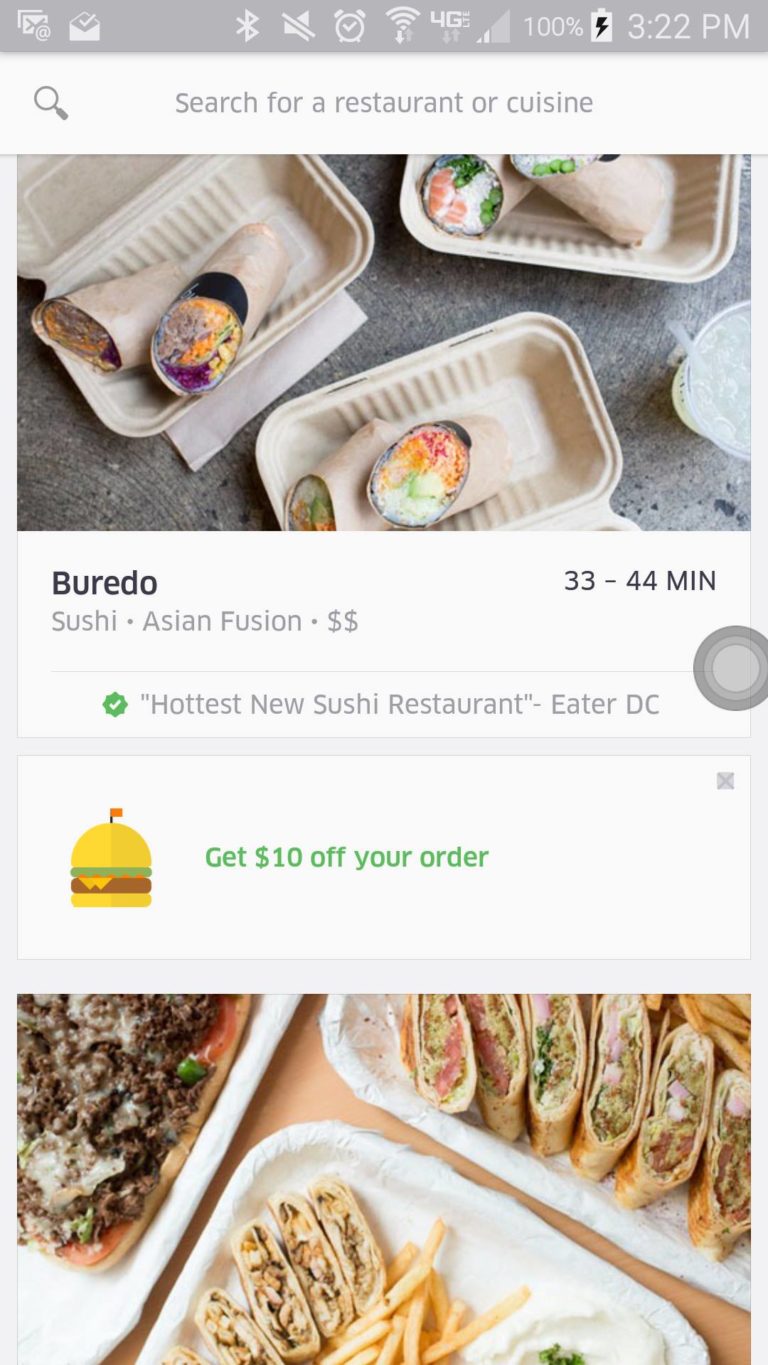This screenshot has height=1365, width=768.
Task: Select the yellow burger promo icon
Action: click(111, 860)
